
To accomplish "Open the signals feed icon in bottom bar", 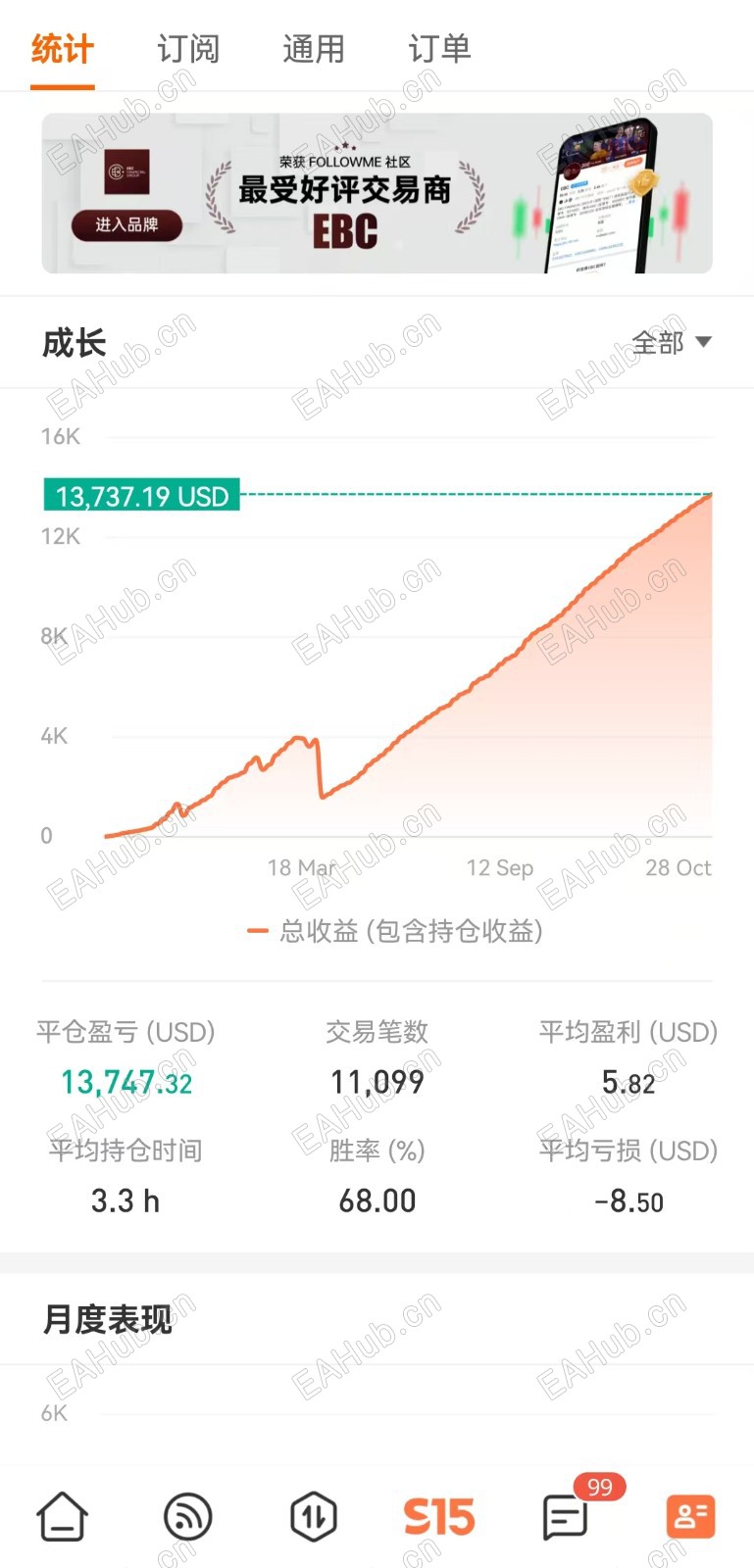I will tap(187, 1515).
